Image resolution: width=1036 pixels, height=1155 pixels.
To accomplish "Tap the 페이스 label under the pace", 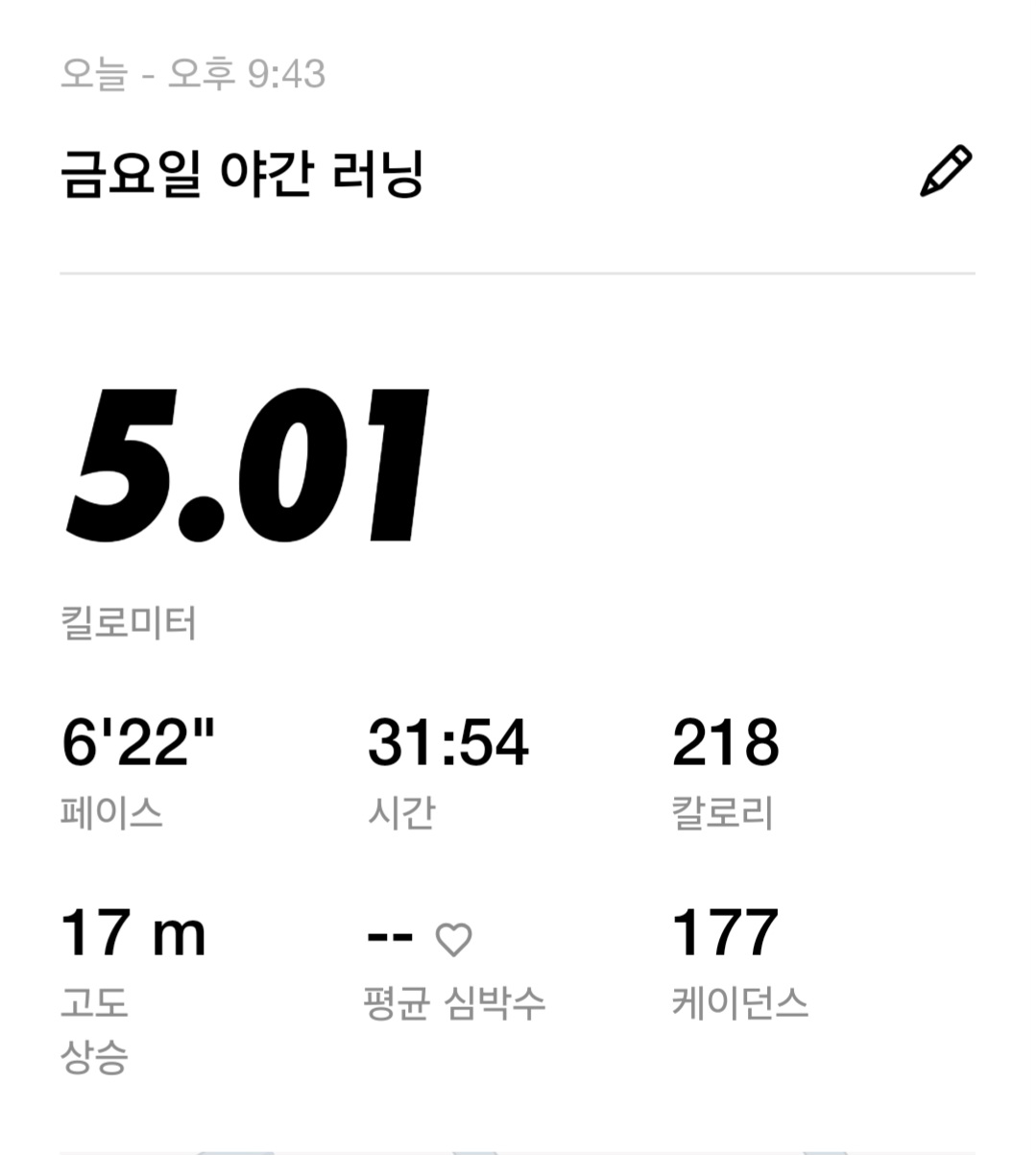I will click(114, 814).
